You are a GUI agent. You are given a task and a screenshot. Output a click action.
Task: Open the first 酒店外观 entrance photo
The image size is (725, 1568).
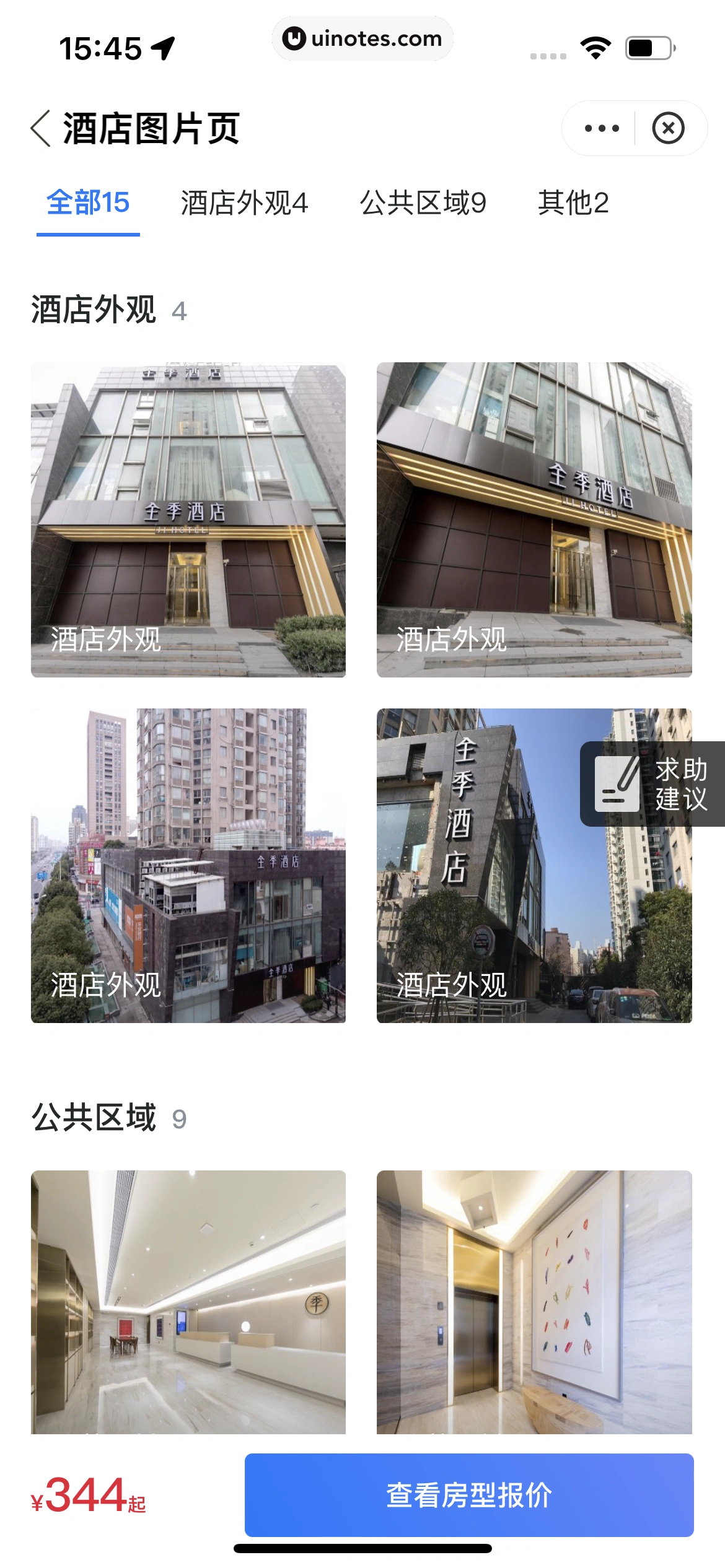[x=190, y=520]
